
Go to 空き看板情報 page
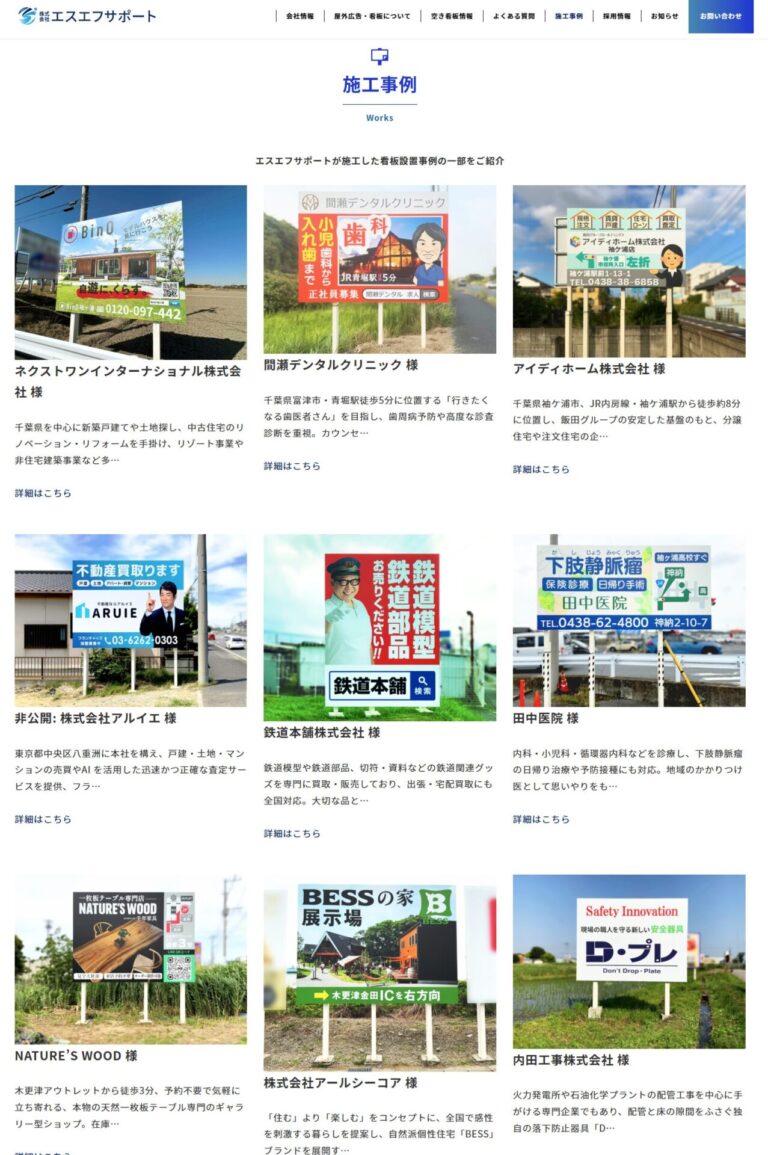pos(452,16)
